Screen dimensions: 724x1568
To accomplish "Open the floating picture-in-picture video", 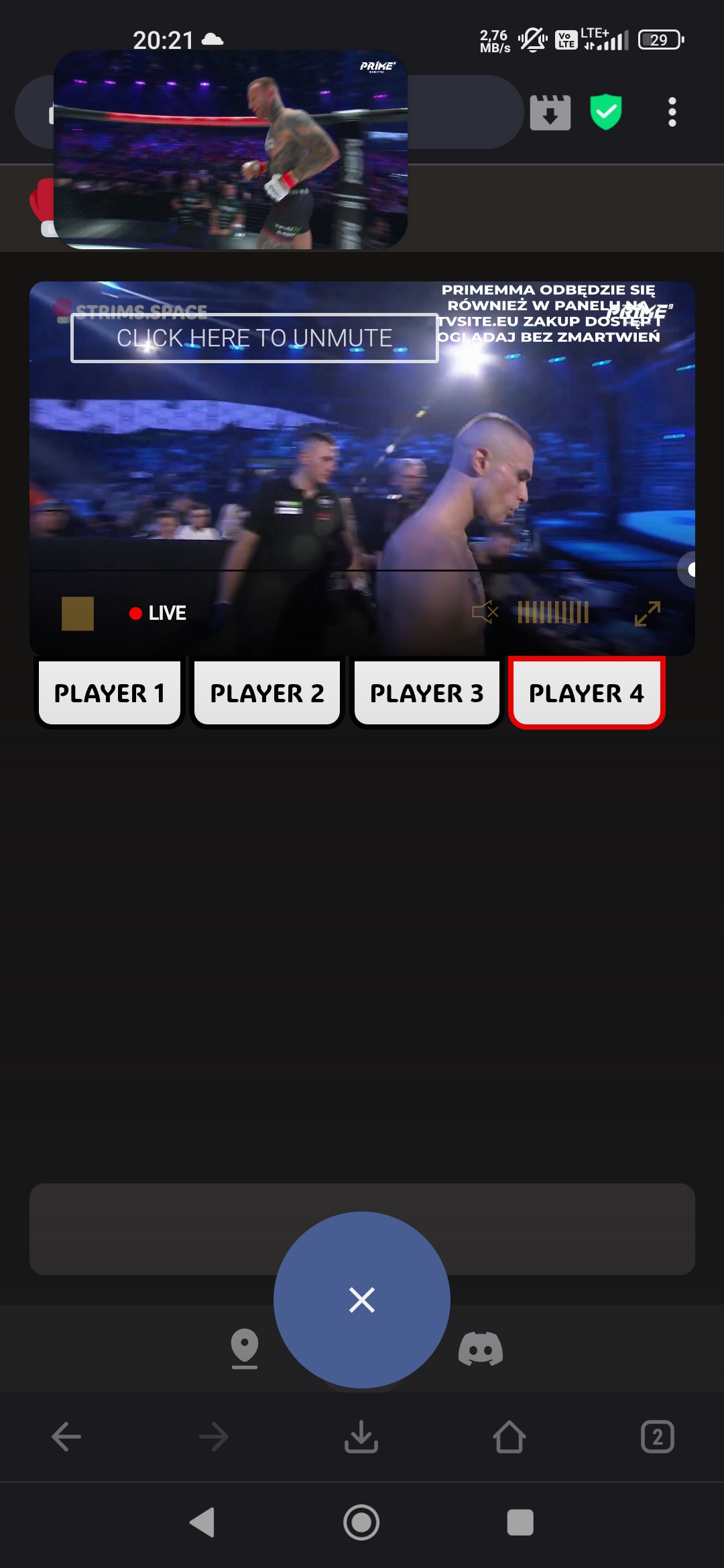I will pyautogui.click(x=231, y=150).
